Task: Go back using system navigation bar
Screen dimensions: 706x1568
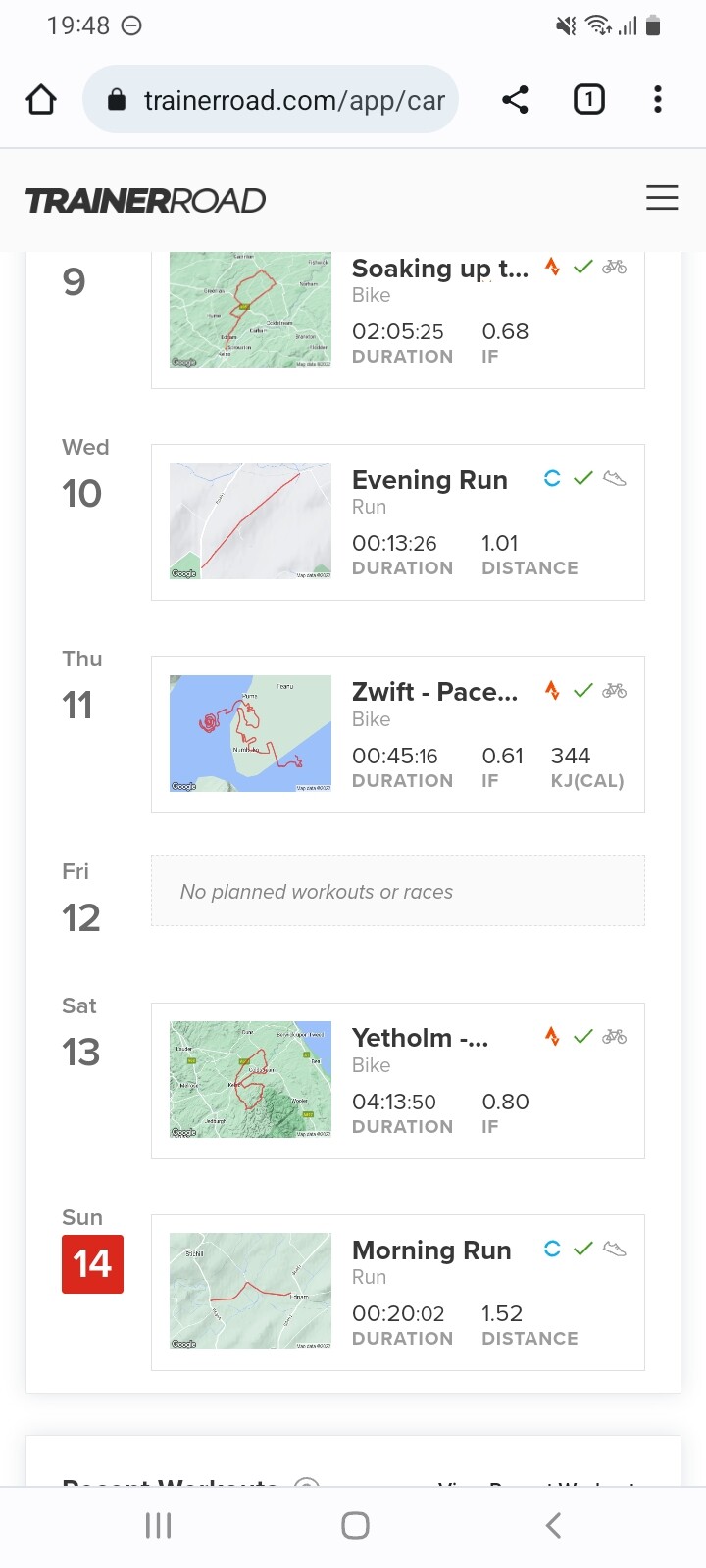Action: tap(553, 1525)
